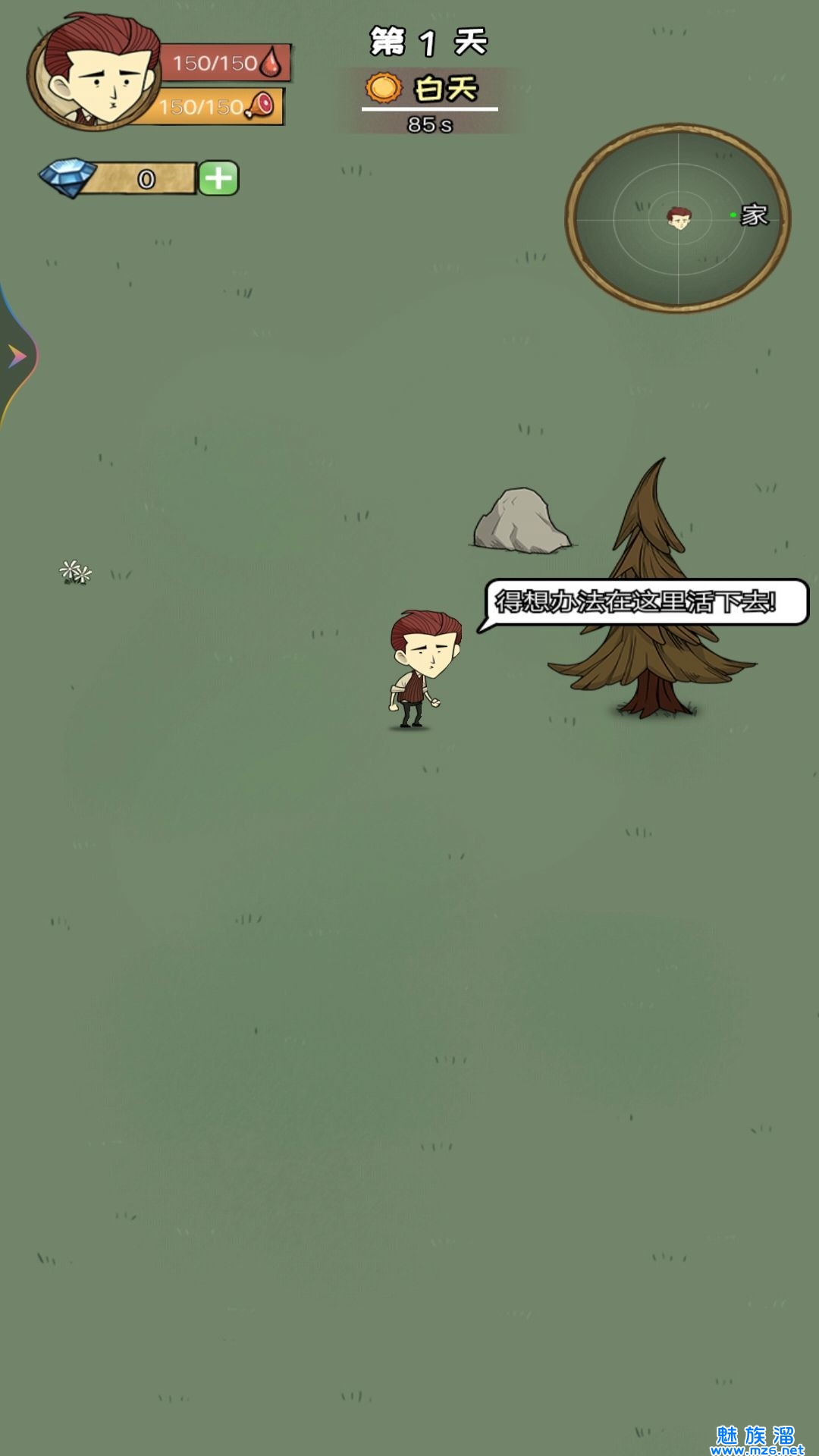Pick the white flowers on the grass
819x1456 pixels.
point(75,572)
